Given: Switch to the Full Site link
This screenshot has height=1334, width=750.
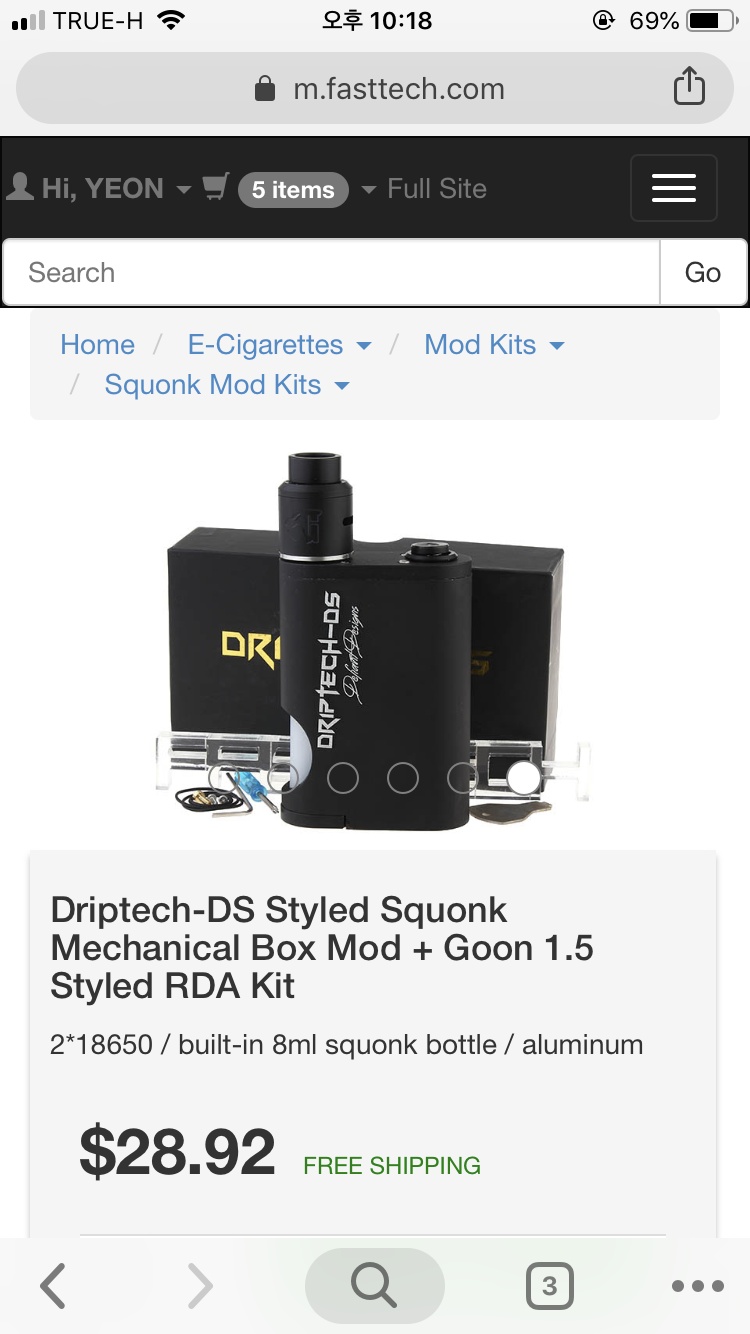Looking at the screenshot, I should tap(436, 189).
